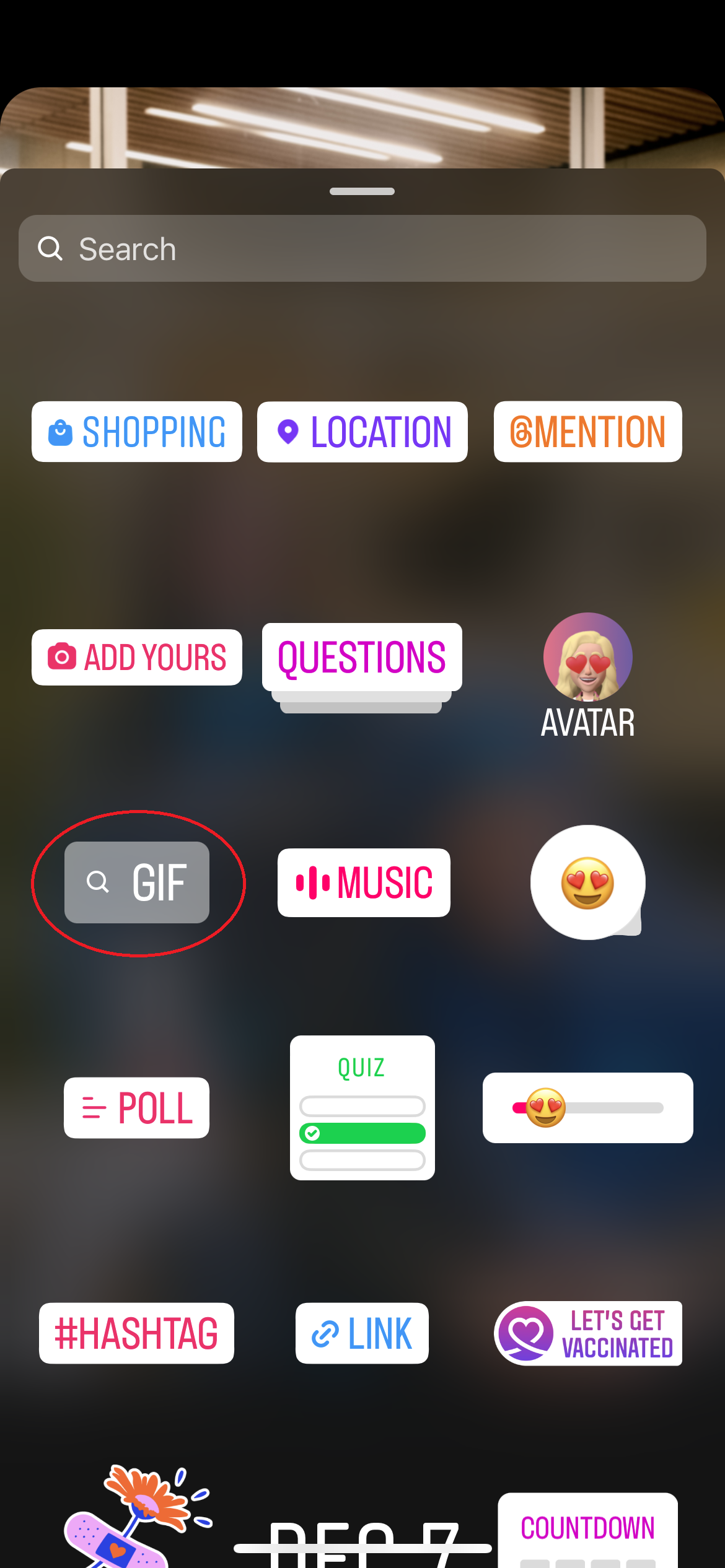
Task: Add a Countdown sticker
Action: coord(587,1528)
